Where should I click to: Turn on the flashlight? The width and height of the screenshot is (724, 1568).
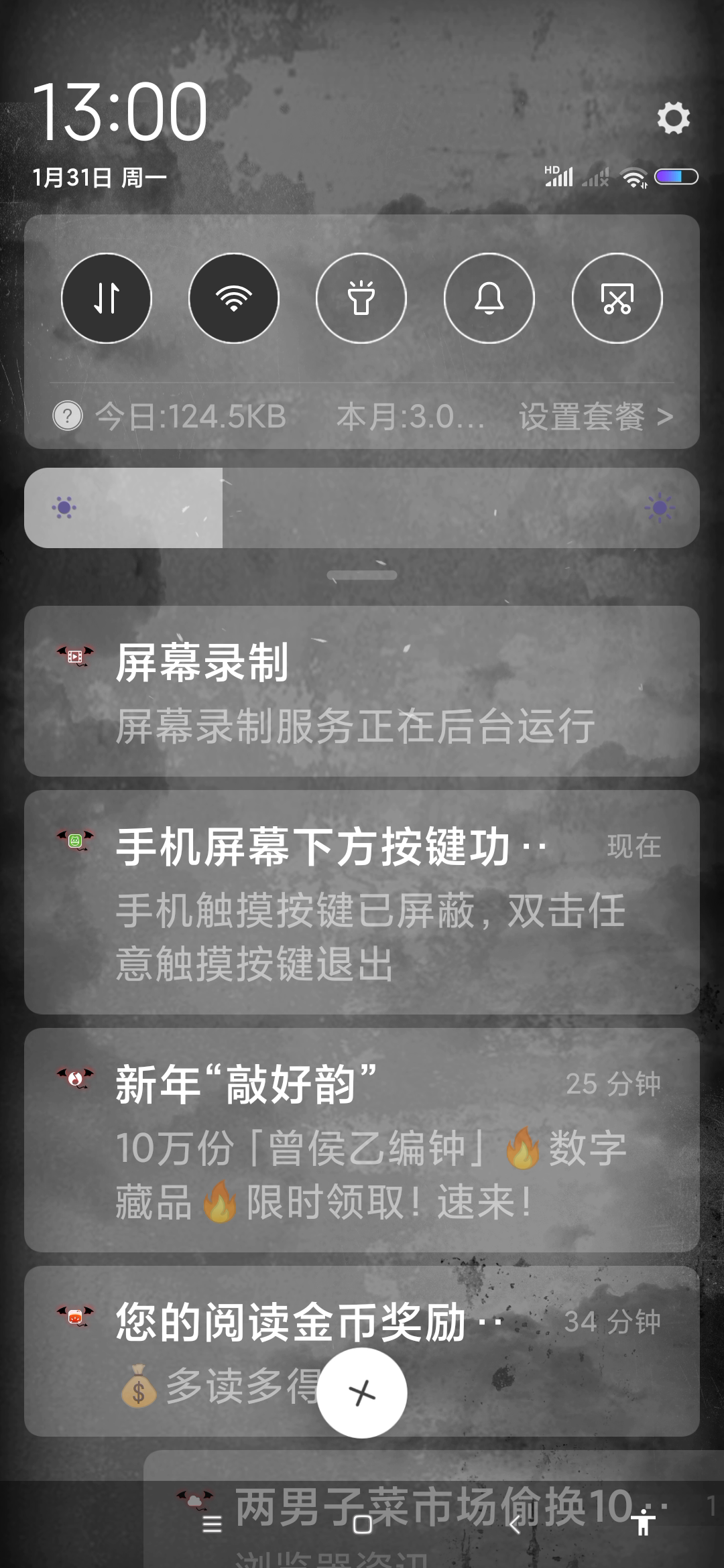[361, 298]
